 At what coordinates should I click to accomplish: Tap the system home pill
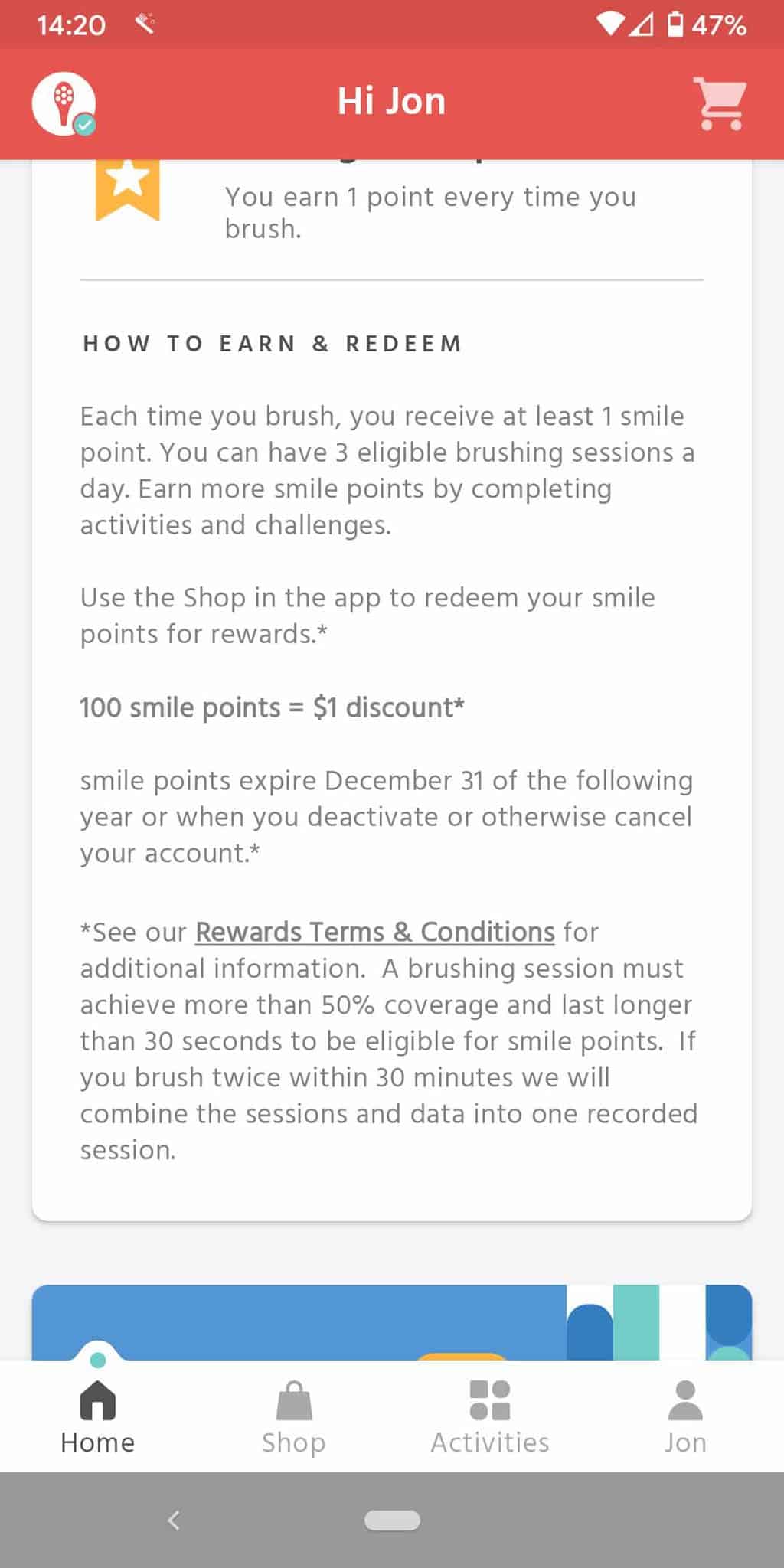coord(392,1520)
